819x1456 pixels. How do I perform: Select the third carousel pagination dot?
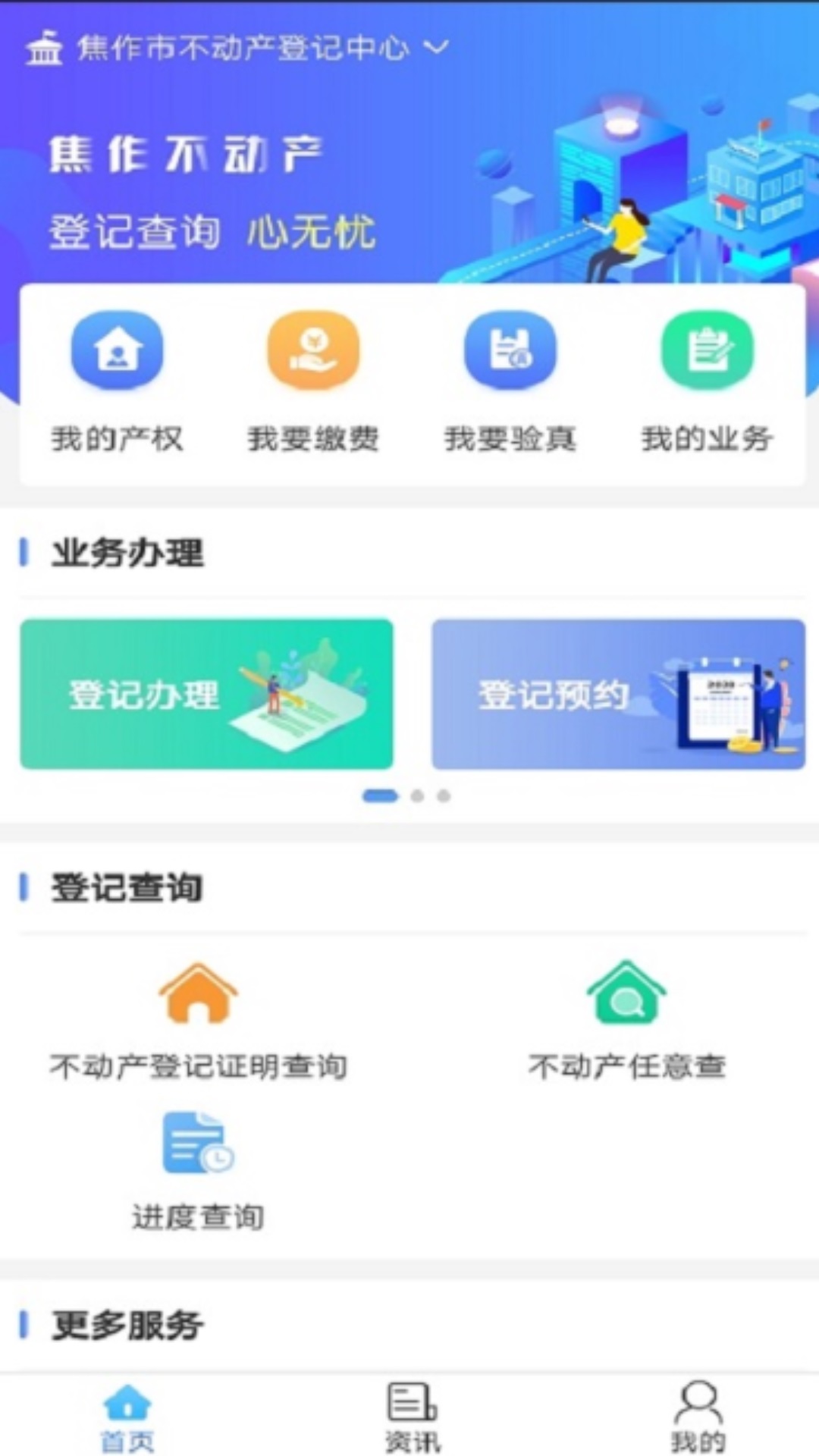443,796
